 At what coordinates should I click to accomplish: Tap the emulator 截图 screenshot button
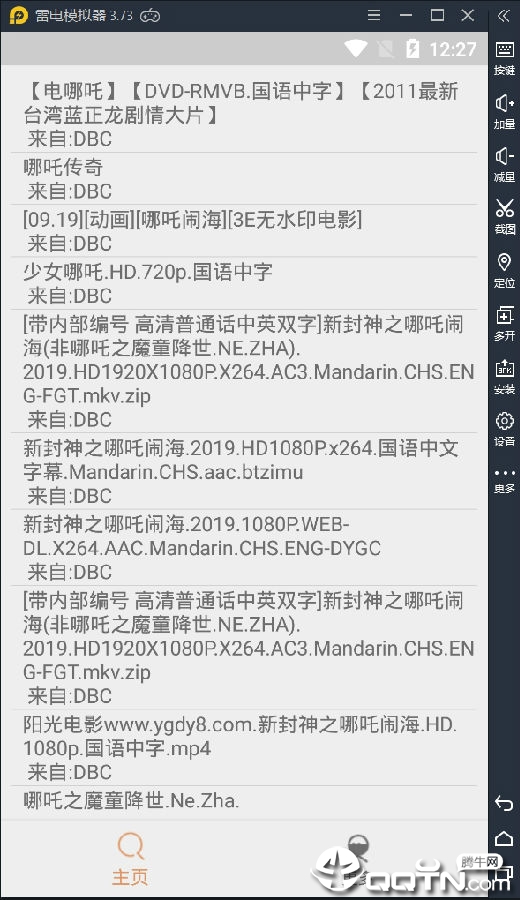coord(505,216)
